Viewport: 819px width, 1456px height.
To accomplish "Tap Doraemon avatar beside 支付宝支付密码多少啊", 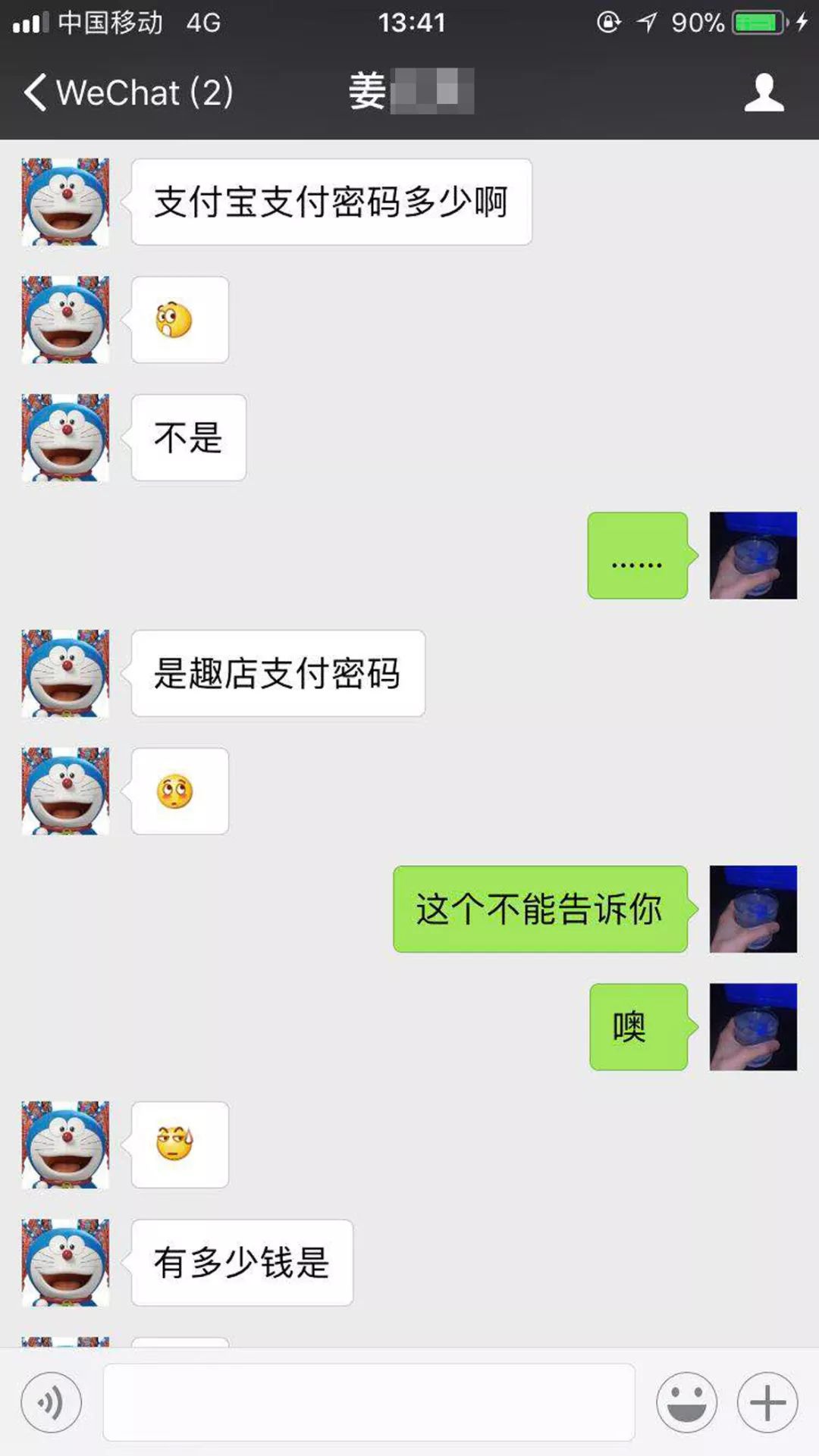I will (65, 202).
